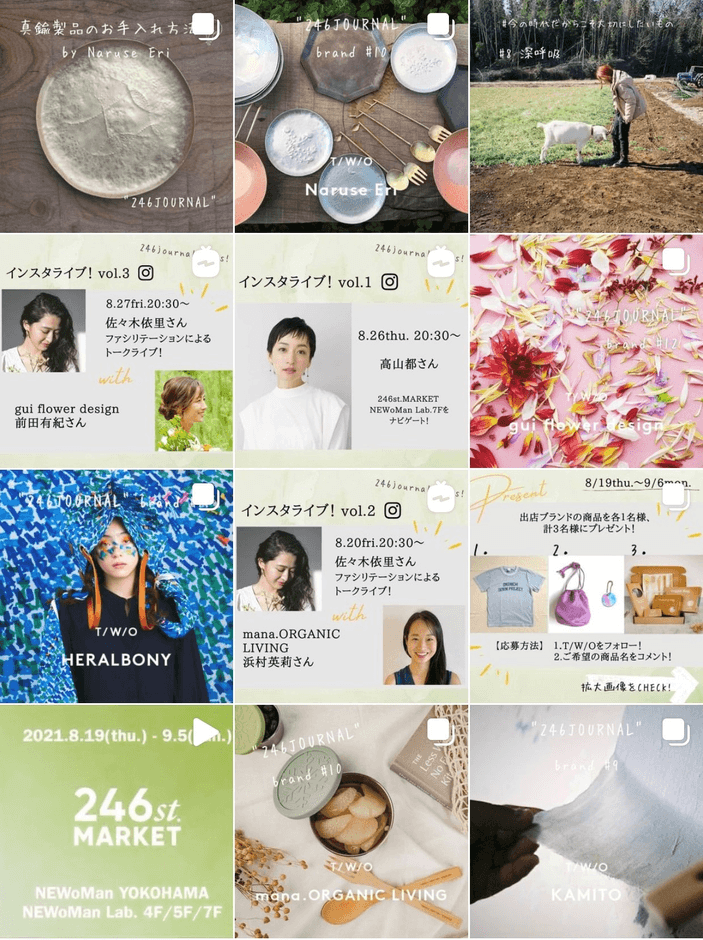Screen dimensions: 703x940
Task: Open the brand #10 Naruse Eri tableware post
Action: pyautogui.click(x=351, y=116)
